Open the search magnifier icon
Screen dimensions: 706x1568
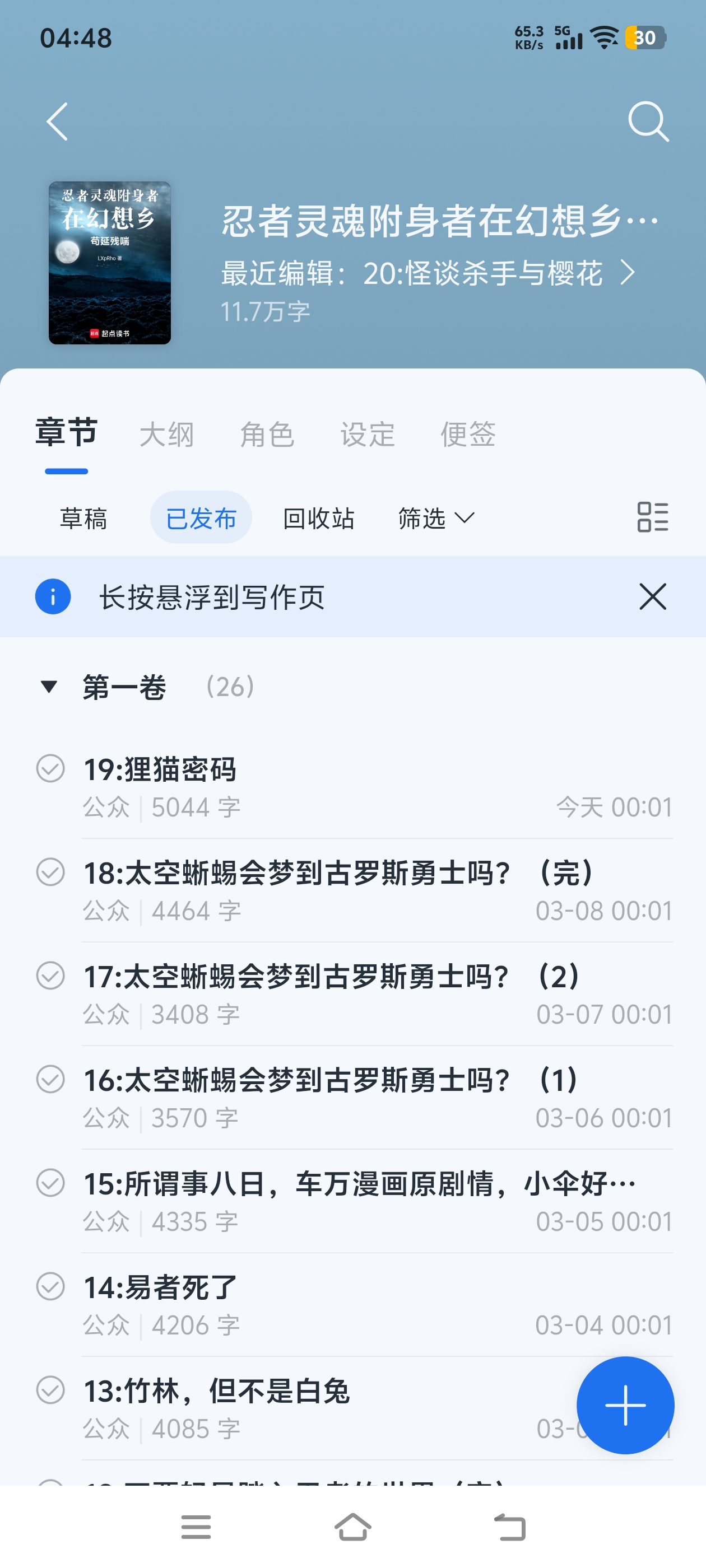(648, 122)
